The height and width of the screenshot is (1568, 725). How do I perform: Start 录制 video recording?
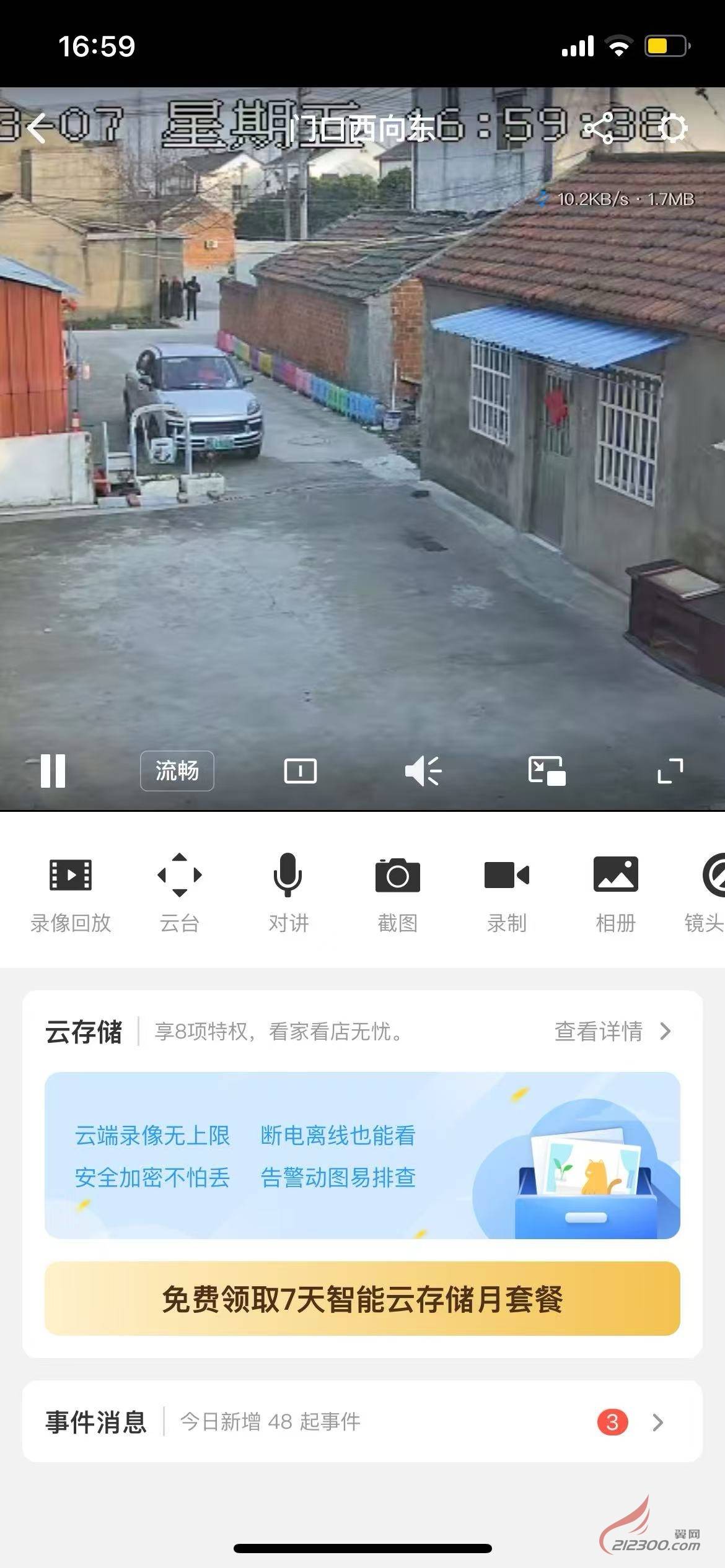coord(506,892)
